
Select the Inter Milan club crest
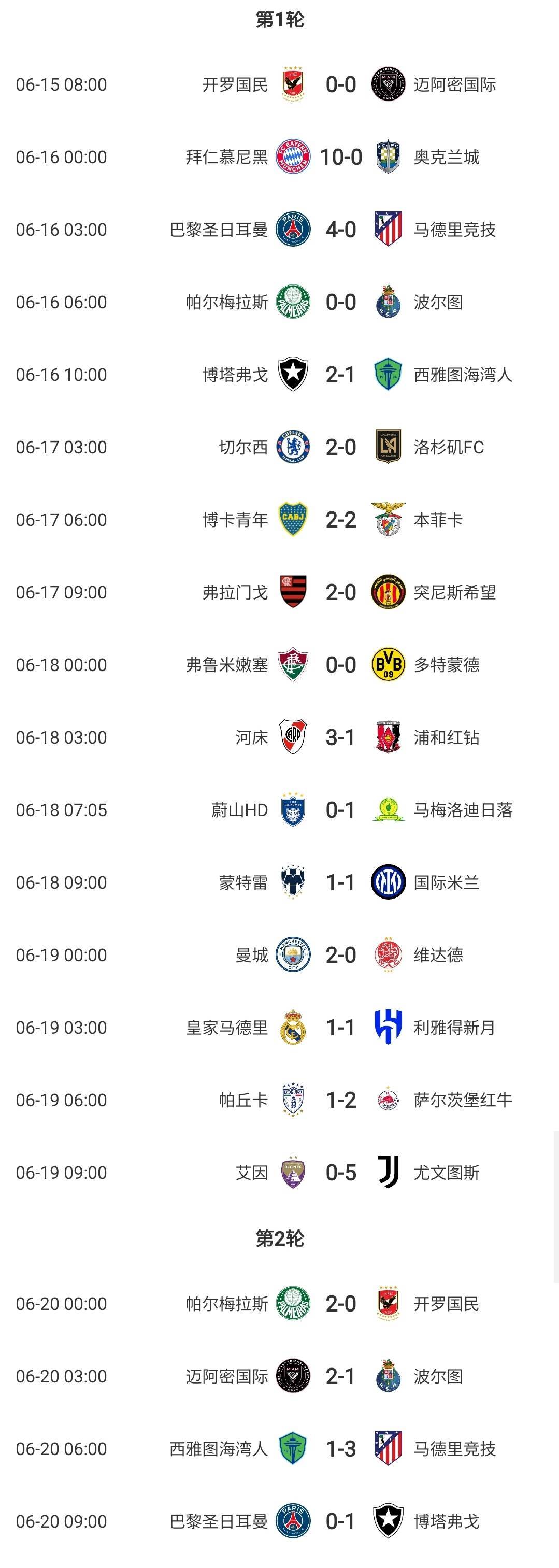pos(390,881)
